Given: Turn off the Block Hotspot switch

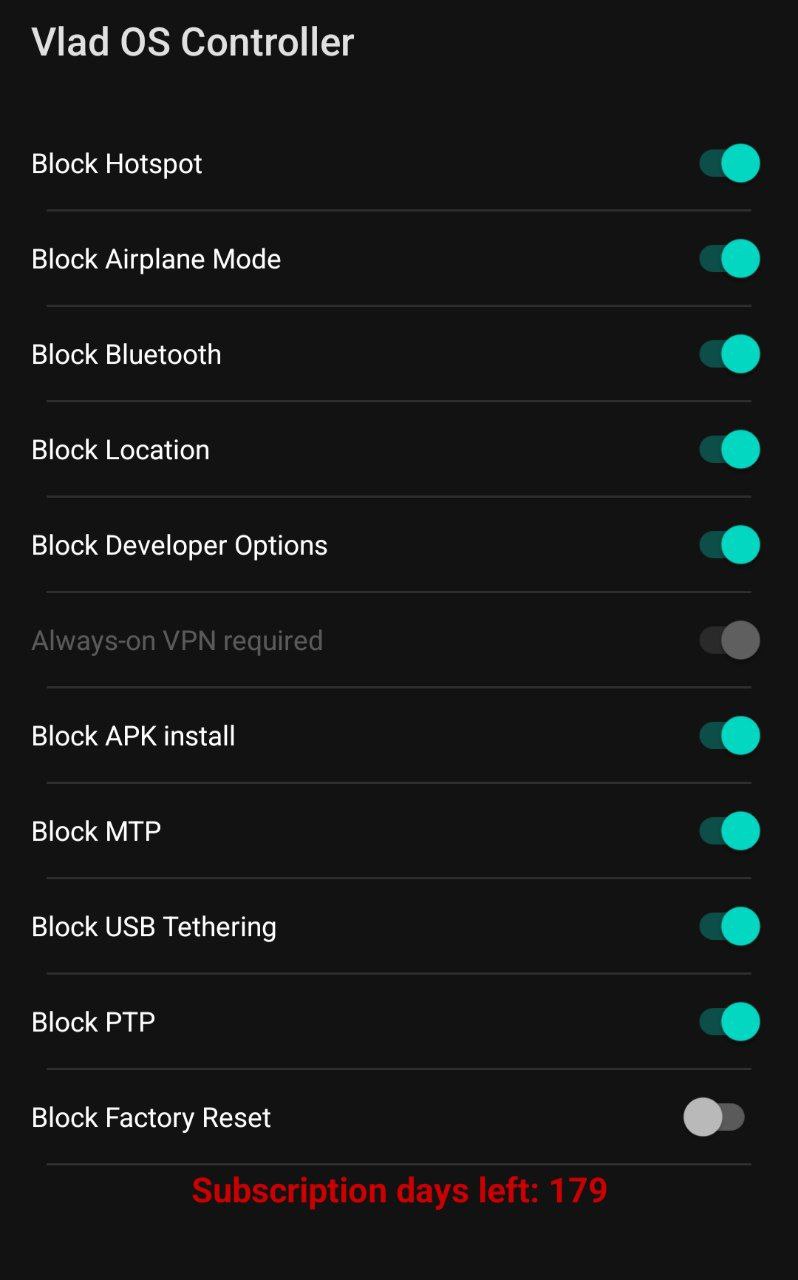Looking at the screenshot, I should pos(729,163).
